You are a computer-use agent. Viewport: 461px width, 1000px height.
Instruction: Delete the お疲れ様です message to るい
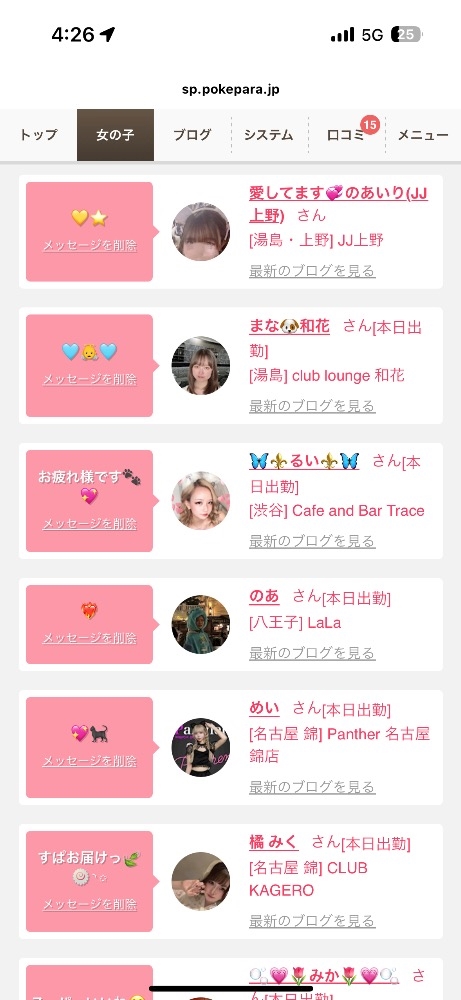[x=90, y=524]
